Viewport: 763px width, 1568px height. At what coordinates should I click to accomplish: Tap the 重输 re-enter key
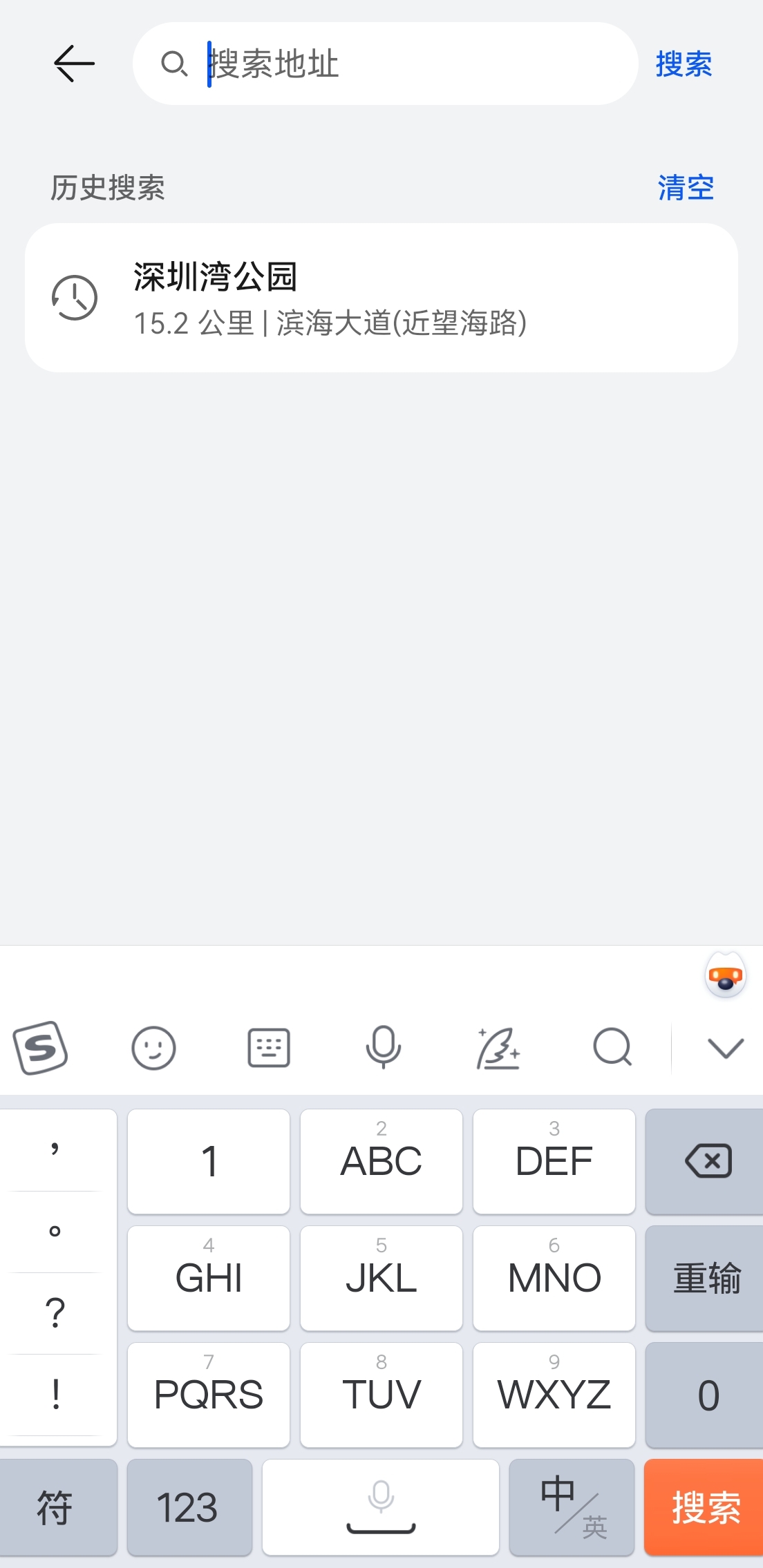point(708,1278)
